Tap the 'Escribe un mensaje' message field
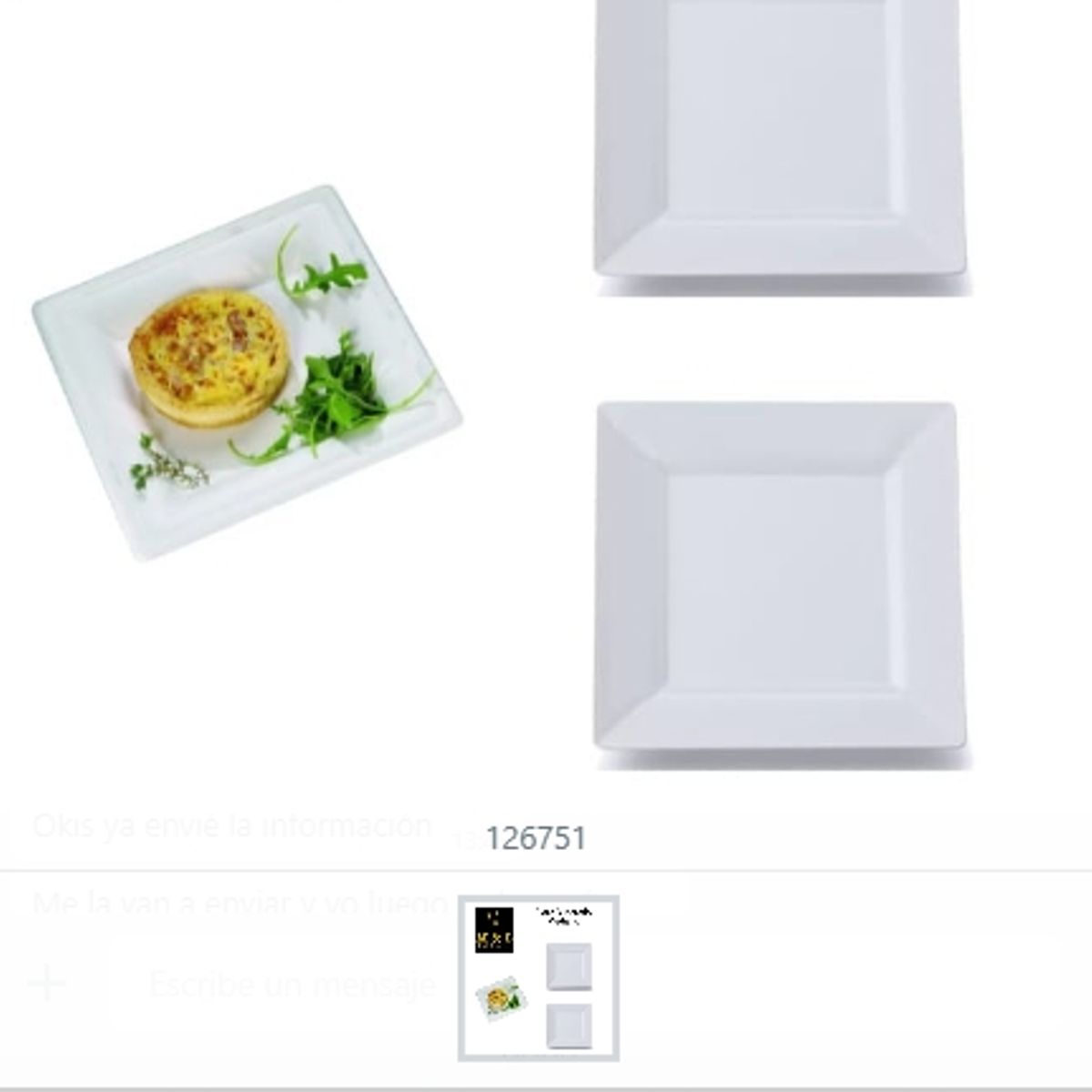The image size is (1092, 1092). pos(291,984)
